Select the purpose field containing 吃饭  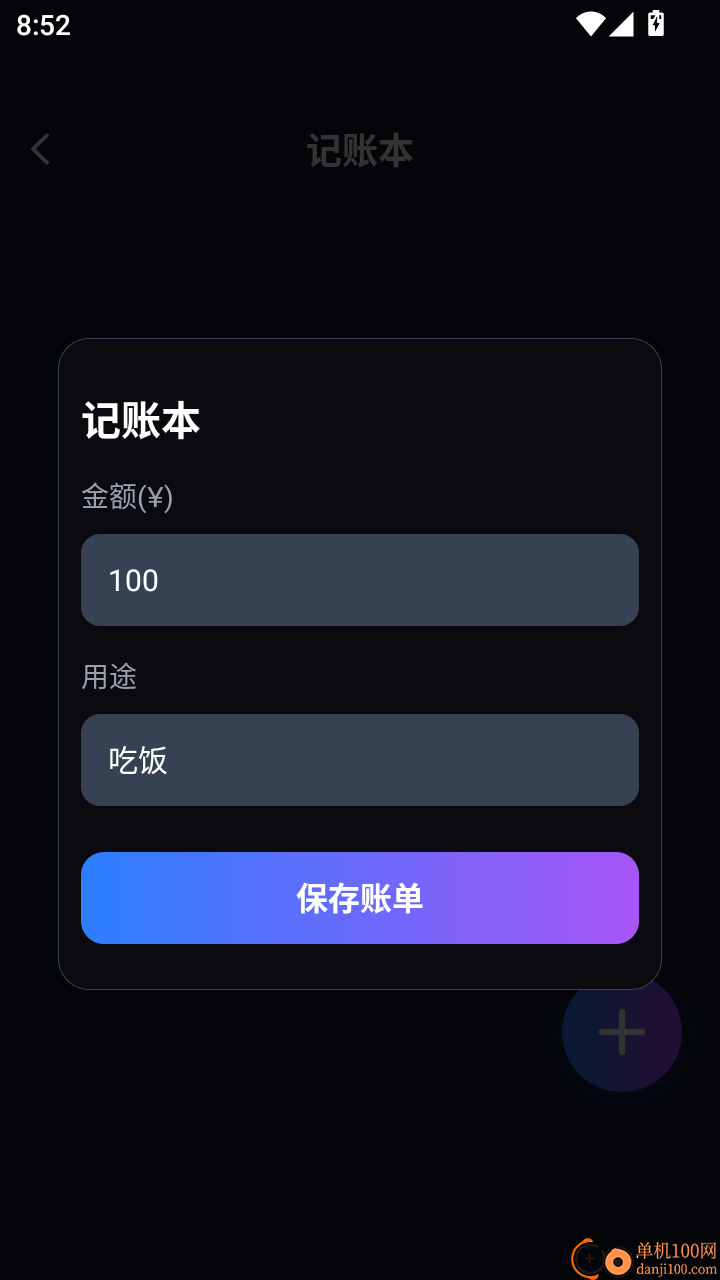(x=360, y=760)
